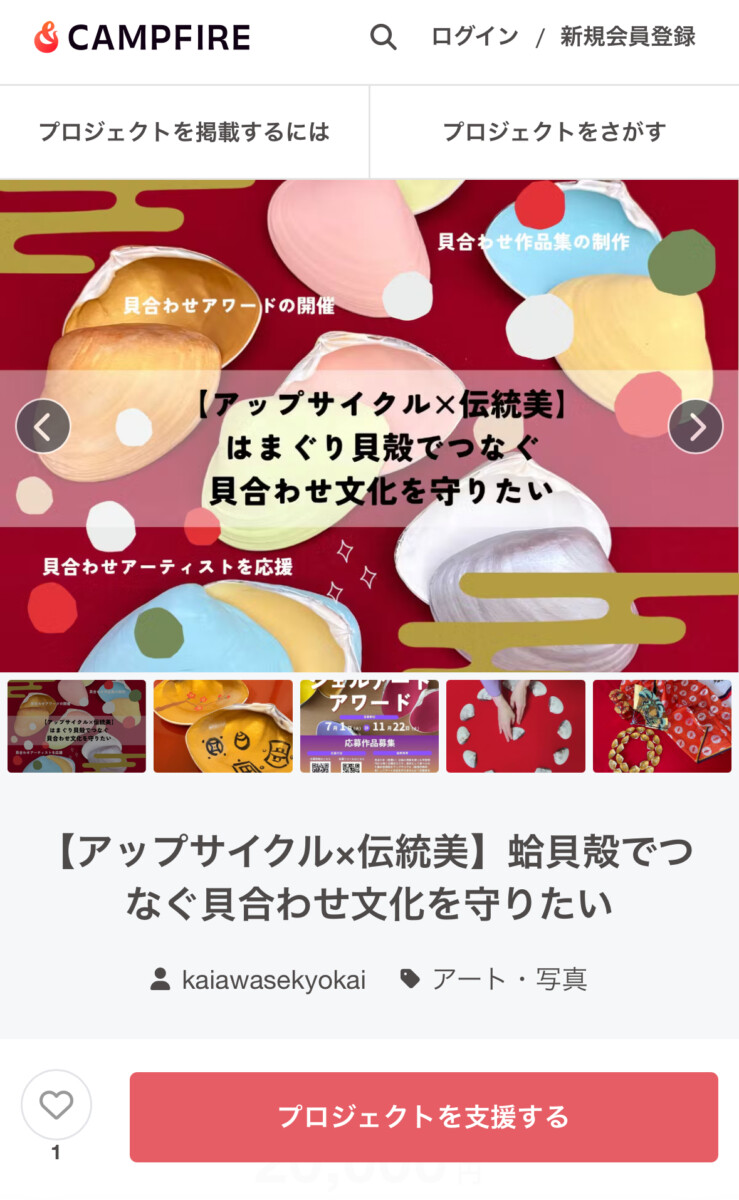Image resolution: width=739 pixels, height=1200 pixels.
Task: Like the project with the heart icon
Action: point(56,1105)
